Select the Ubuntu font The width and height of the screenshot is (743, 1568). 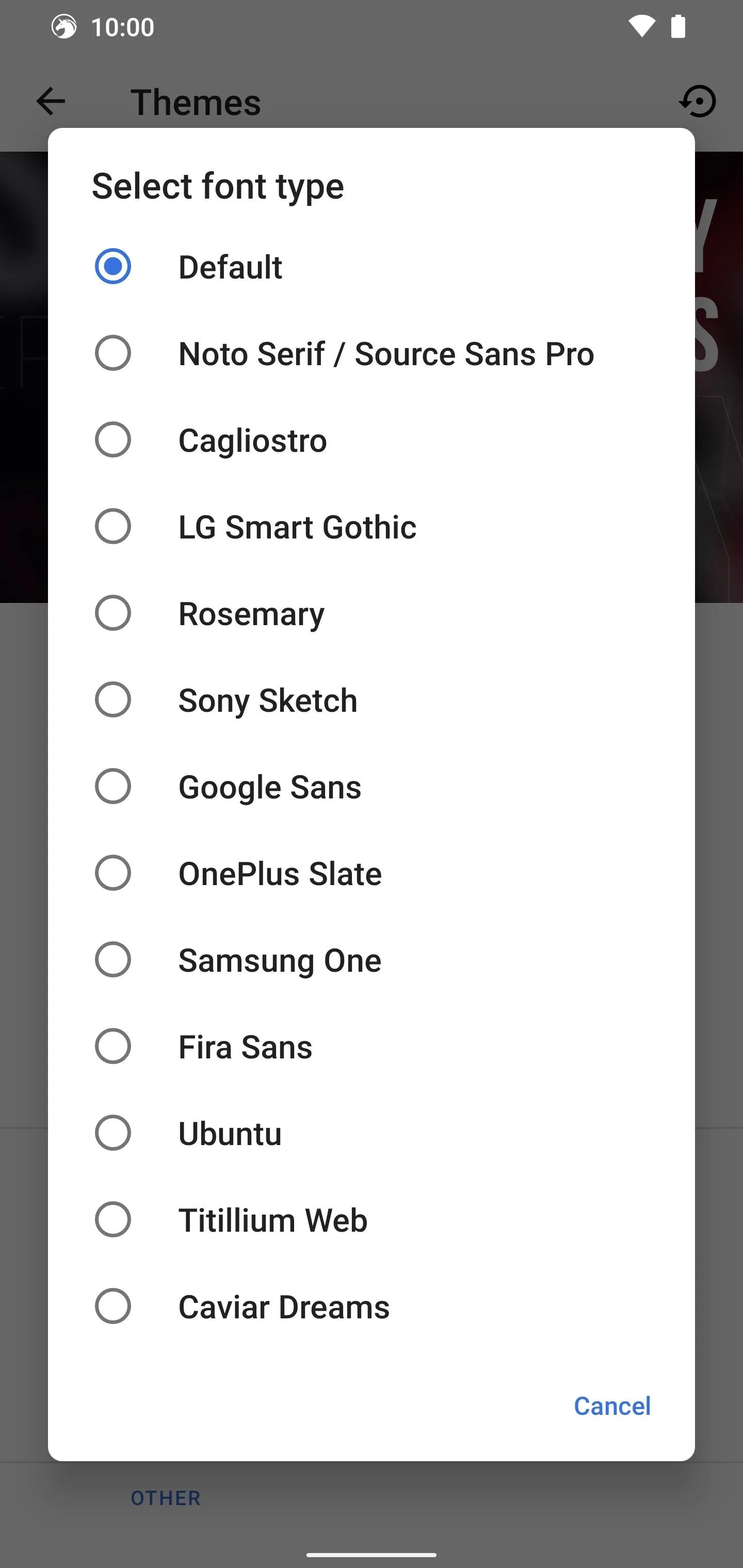point(372,1133)
